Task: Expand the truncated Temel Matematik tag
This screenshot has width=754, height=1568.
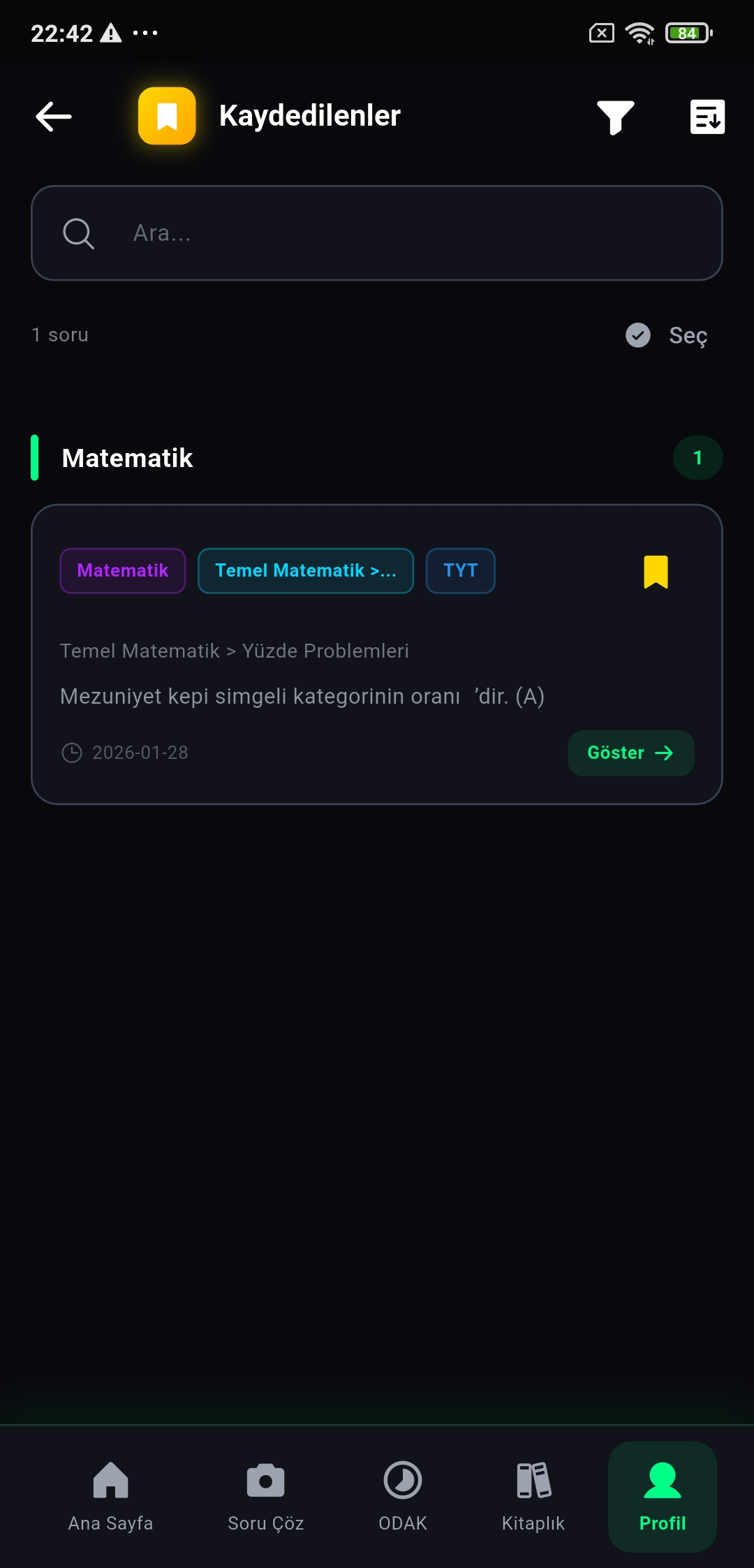Action: point(305,570)
